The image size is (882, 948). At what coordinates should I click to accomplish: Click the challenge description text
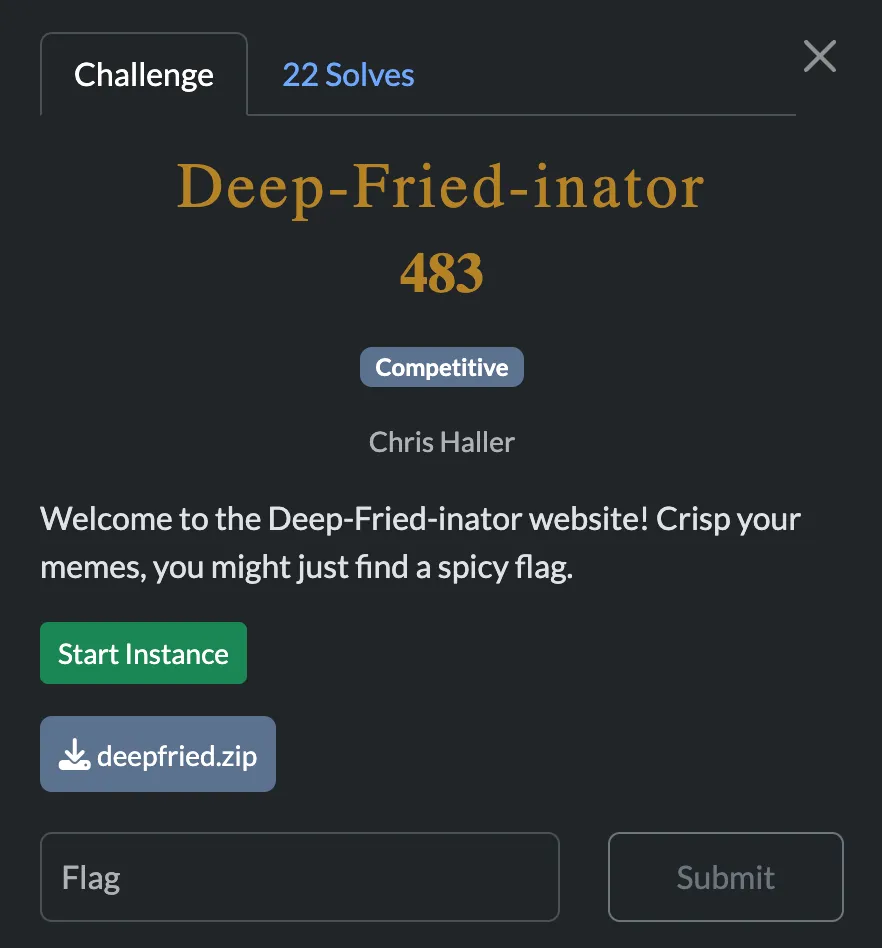coord(419,542)
